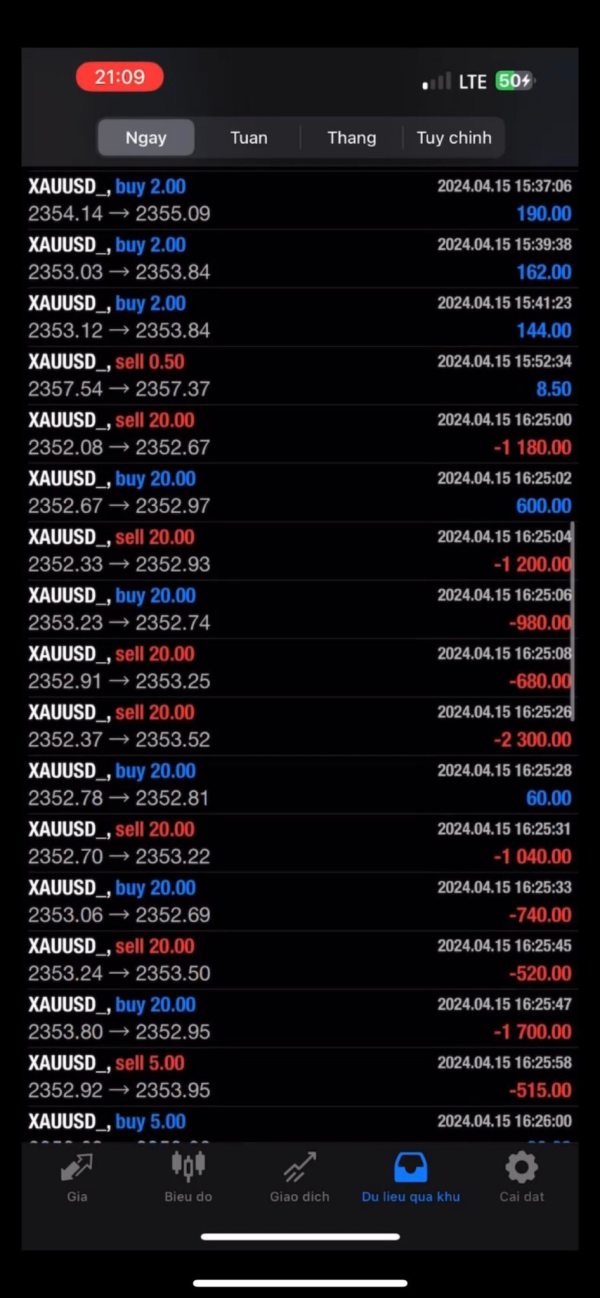Select the Ngay period tab
Viewport: 600px width, 1298px height.
tap(146, 138)
